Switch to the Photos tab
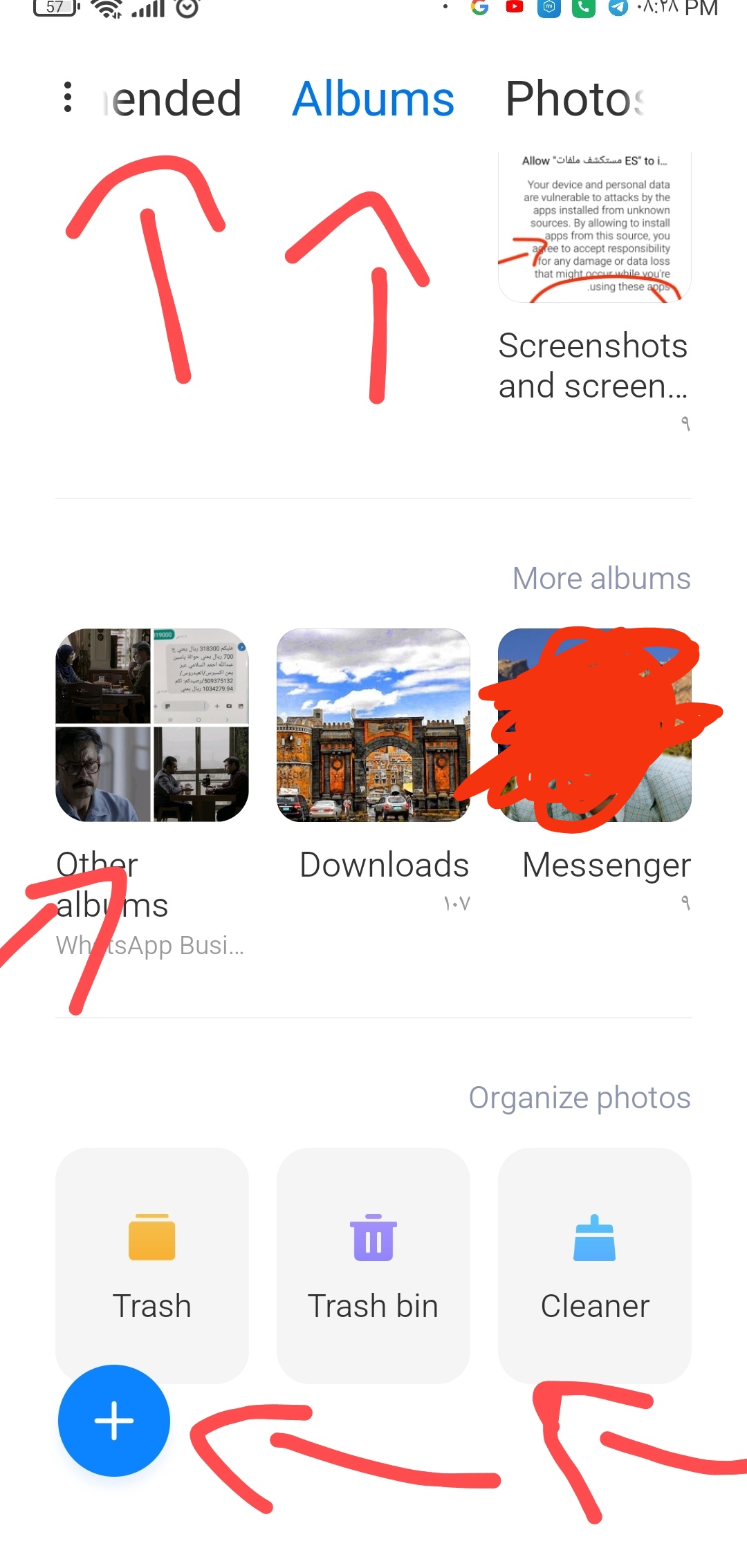This screenshot has width=747, height=1568. click(575, 98)
